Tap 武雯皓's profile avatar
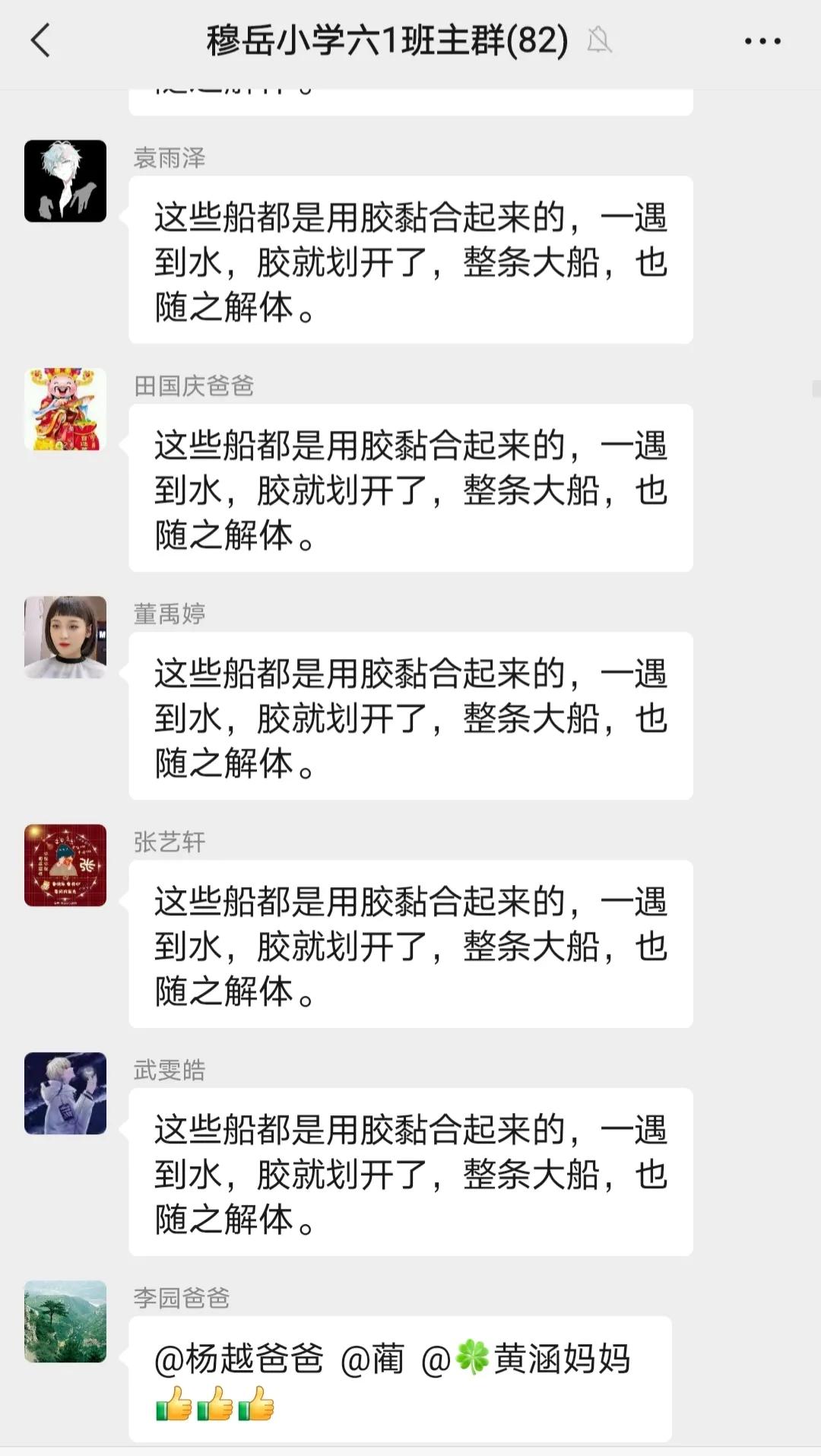Viewport: 821px width, 1456px height. coord(65,1093)
